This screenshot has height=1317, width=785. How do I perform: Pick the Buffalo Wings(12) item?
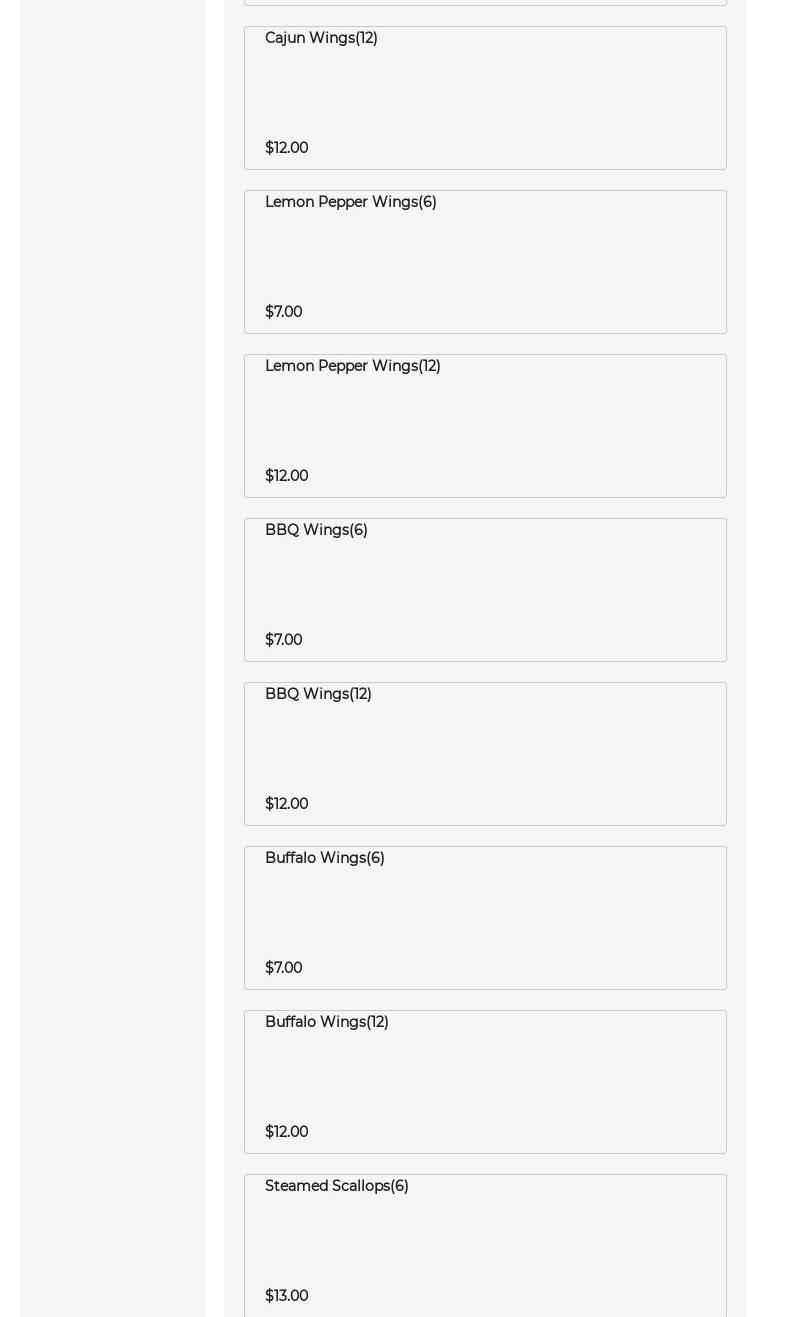485,1082
